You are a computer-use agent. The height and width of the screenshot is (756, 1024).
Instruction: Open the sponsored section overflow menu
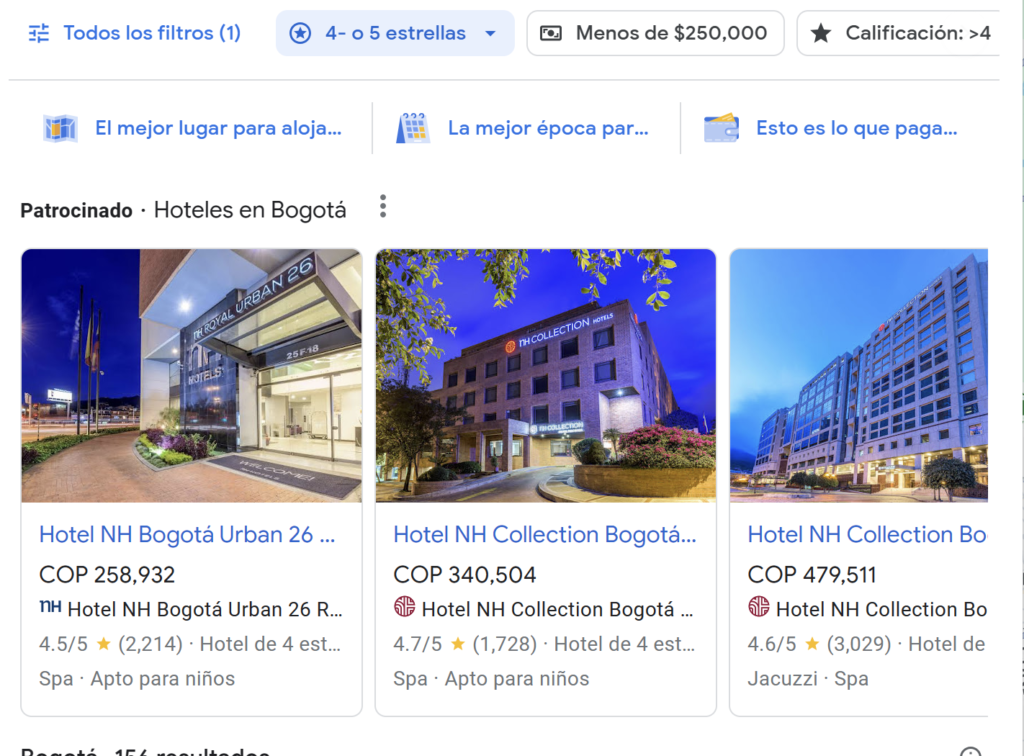(x=382, y=208)
